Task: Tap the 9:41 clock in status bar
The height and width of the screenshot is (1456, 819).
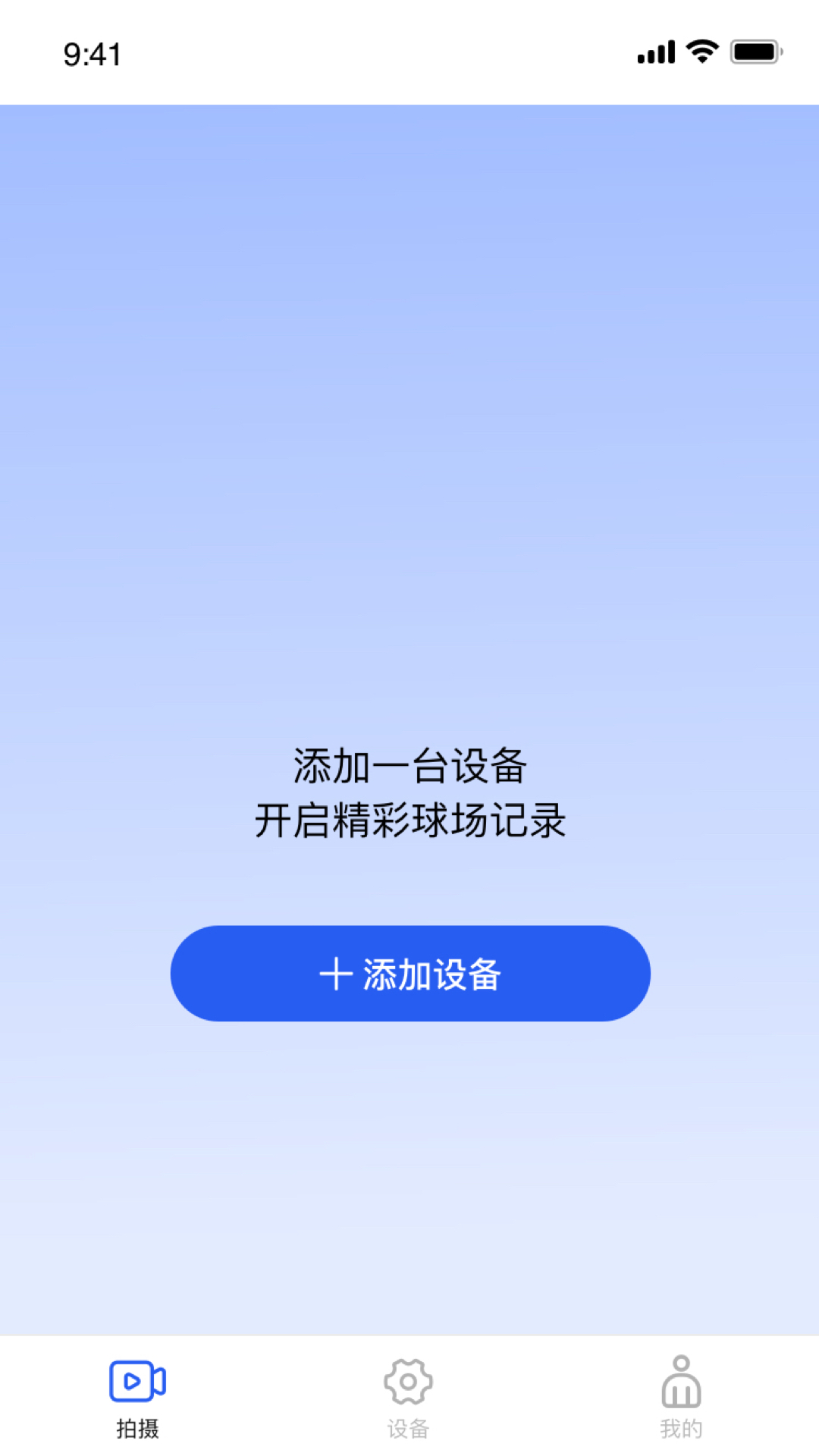Action: 91,53
